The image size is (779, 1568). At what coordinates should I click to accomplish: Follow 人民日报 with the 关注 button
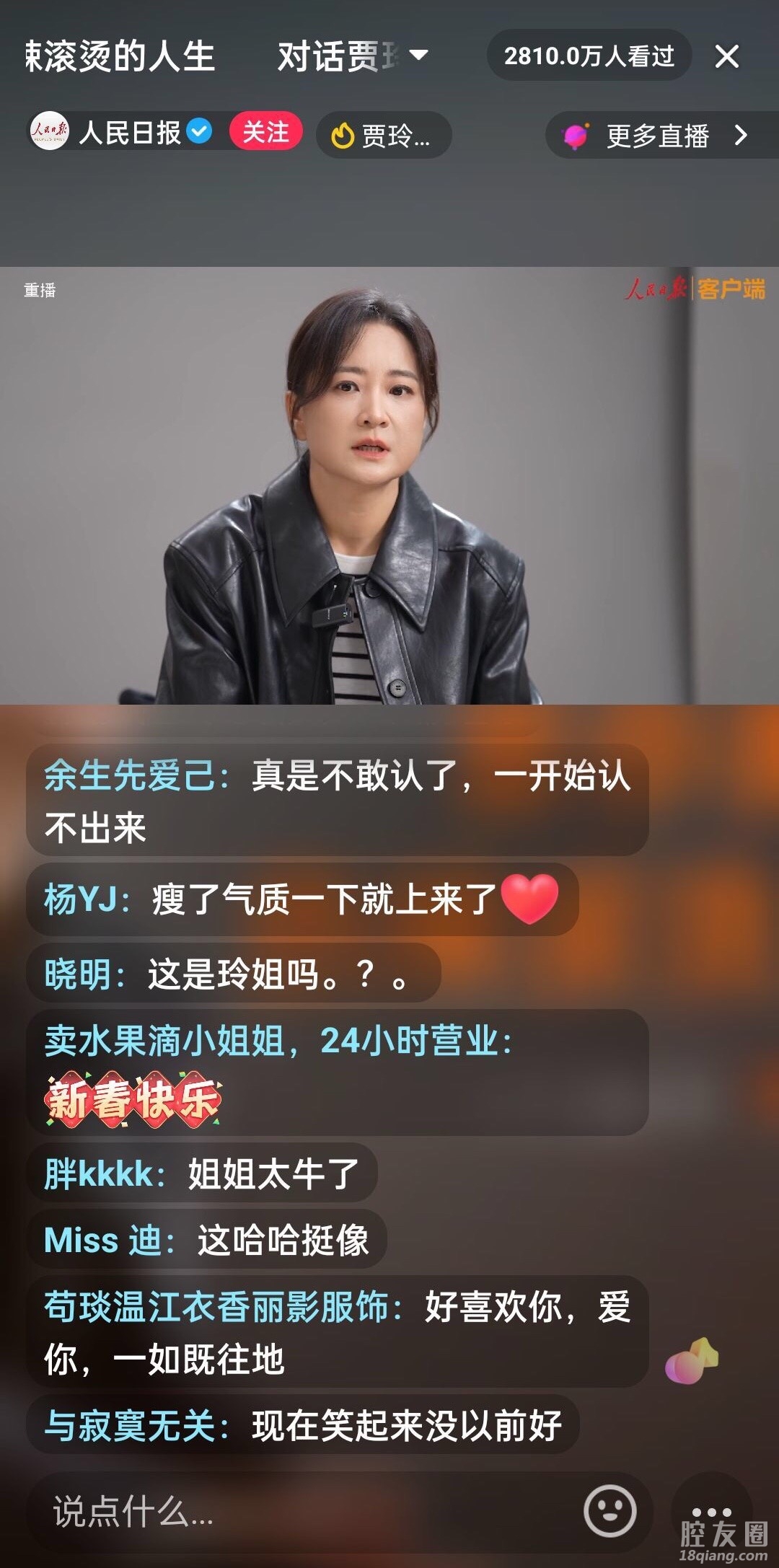[265, 132]
